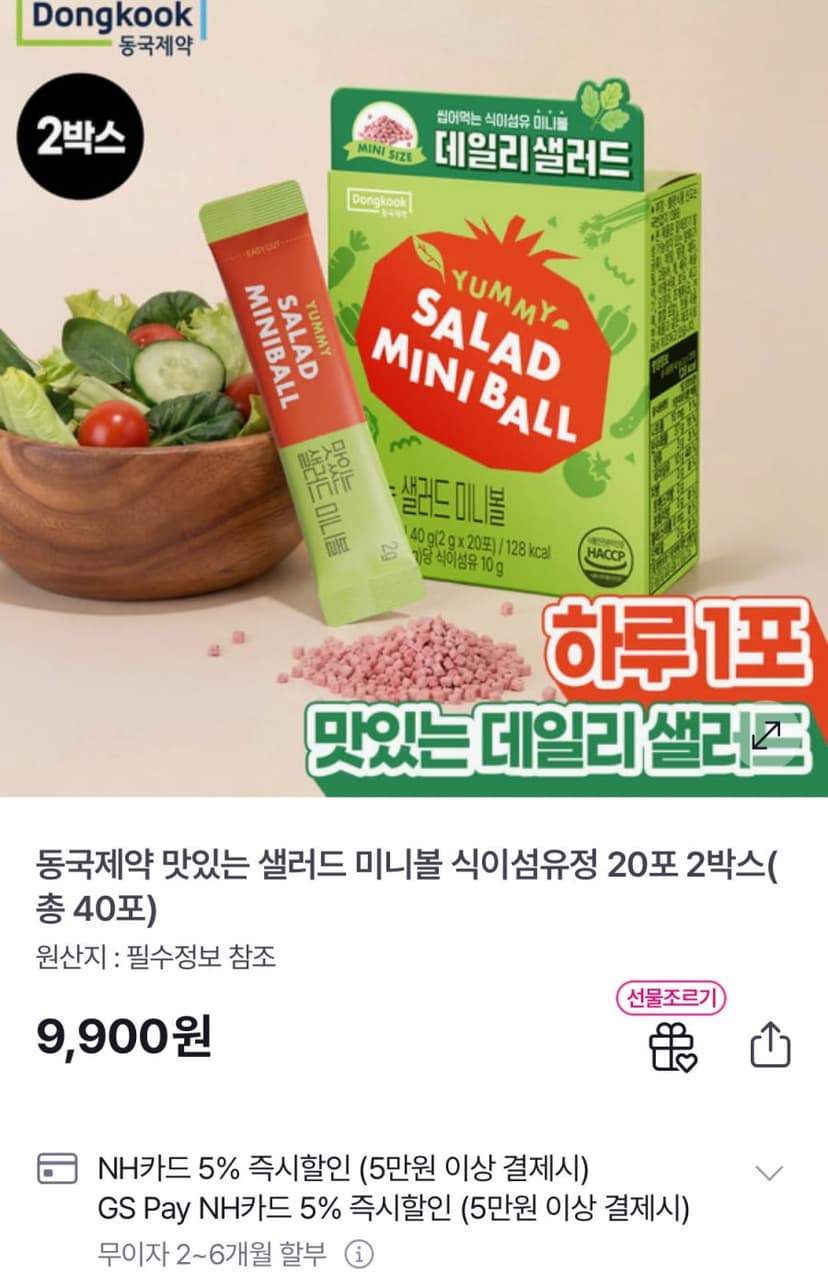Expand the product image to full screen

[x=766, y=734]
